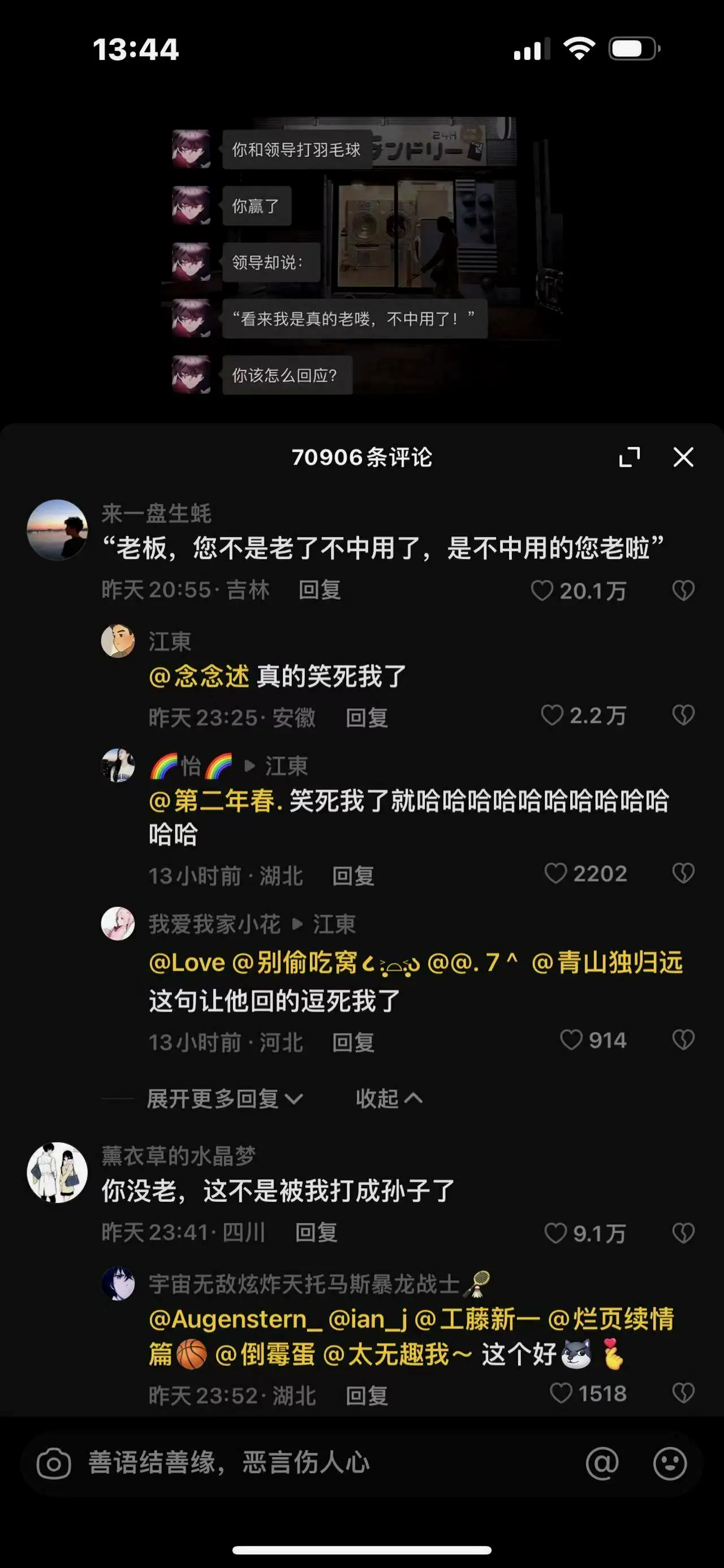The image size is (724, 1568).
Task: Like 来一盘生蚝's comment
Action: tap(542, 591)
